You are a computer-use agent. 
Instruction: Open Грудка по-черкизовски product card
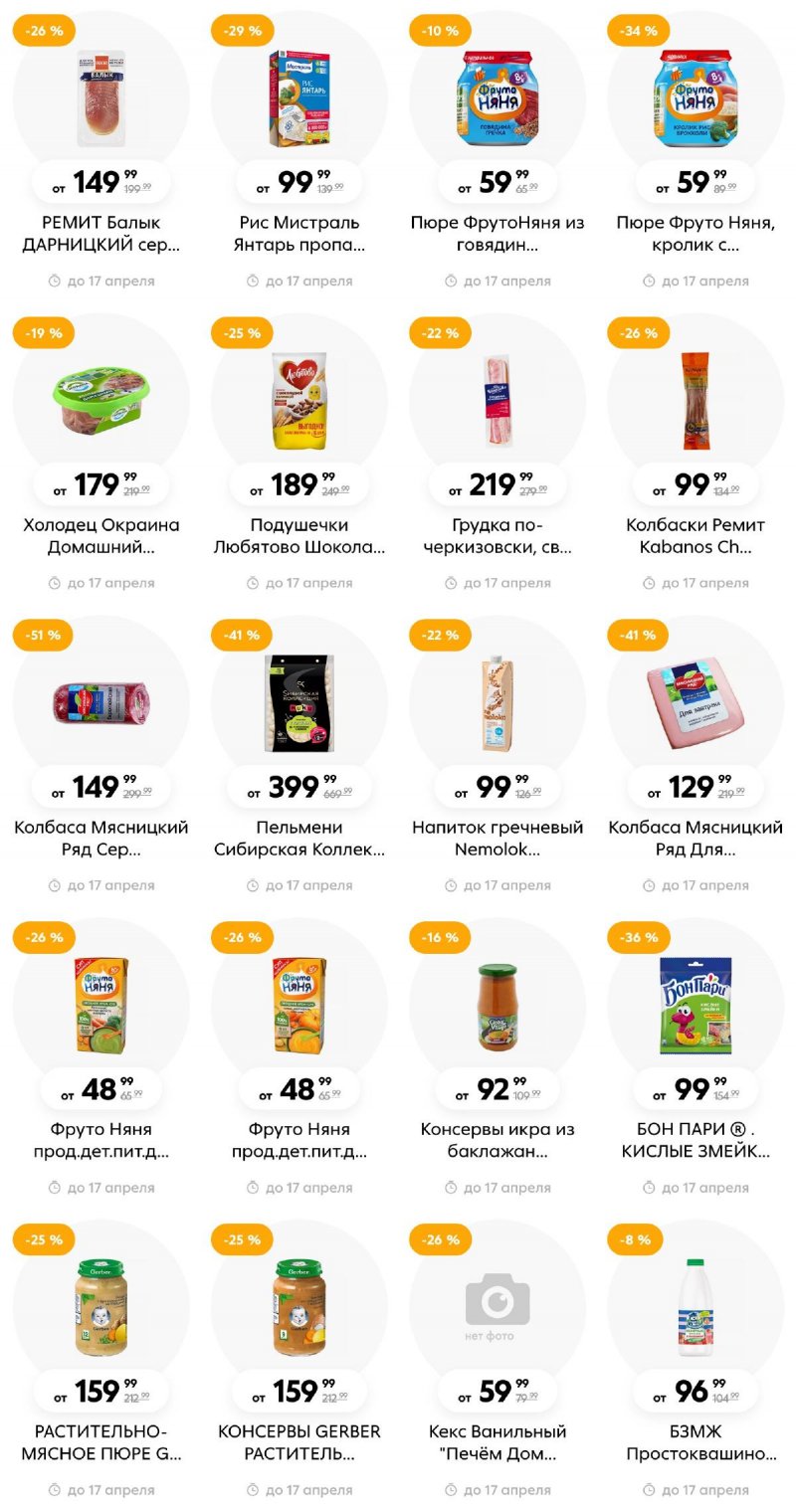click(497, 402)
